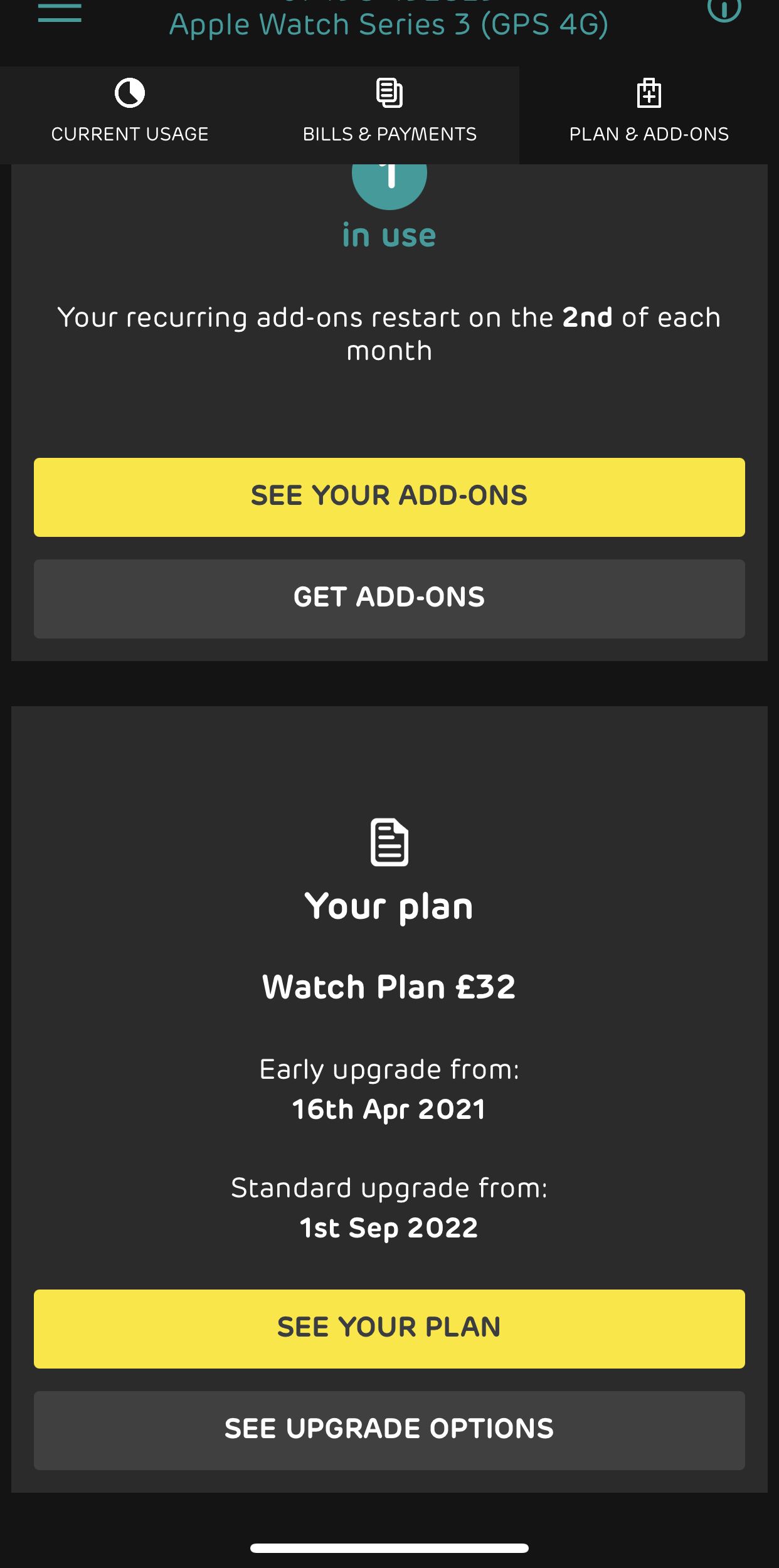Screen dimensions: 779x1568
Task: Open the info icon at top right
Action: 724,9
